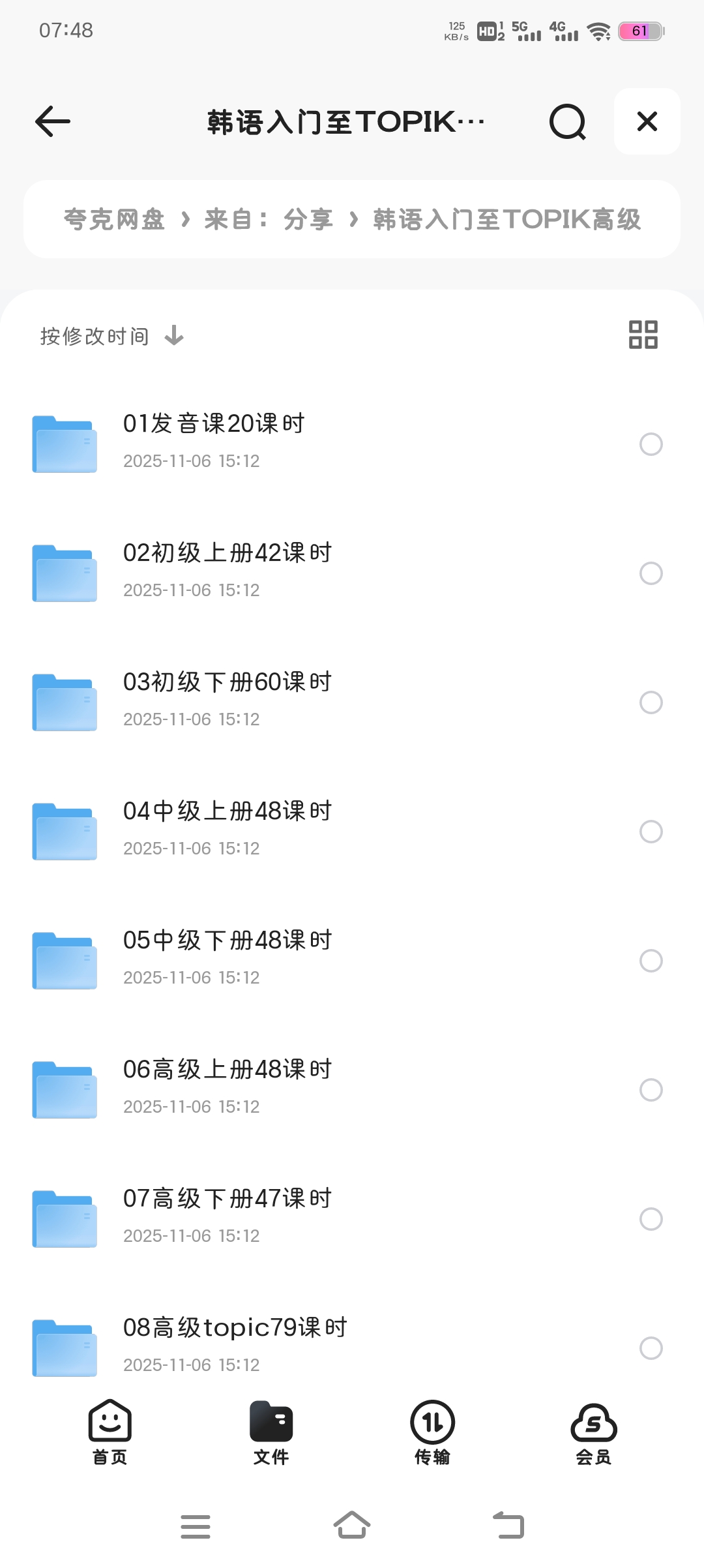This screenshot has width=704, height=1568.
Task: Go to the system home screen
Action: 352,1526
